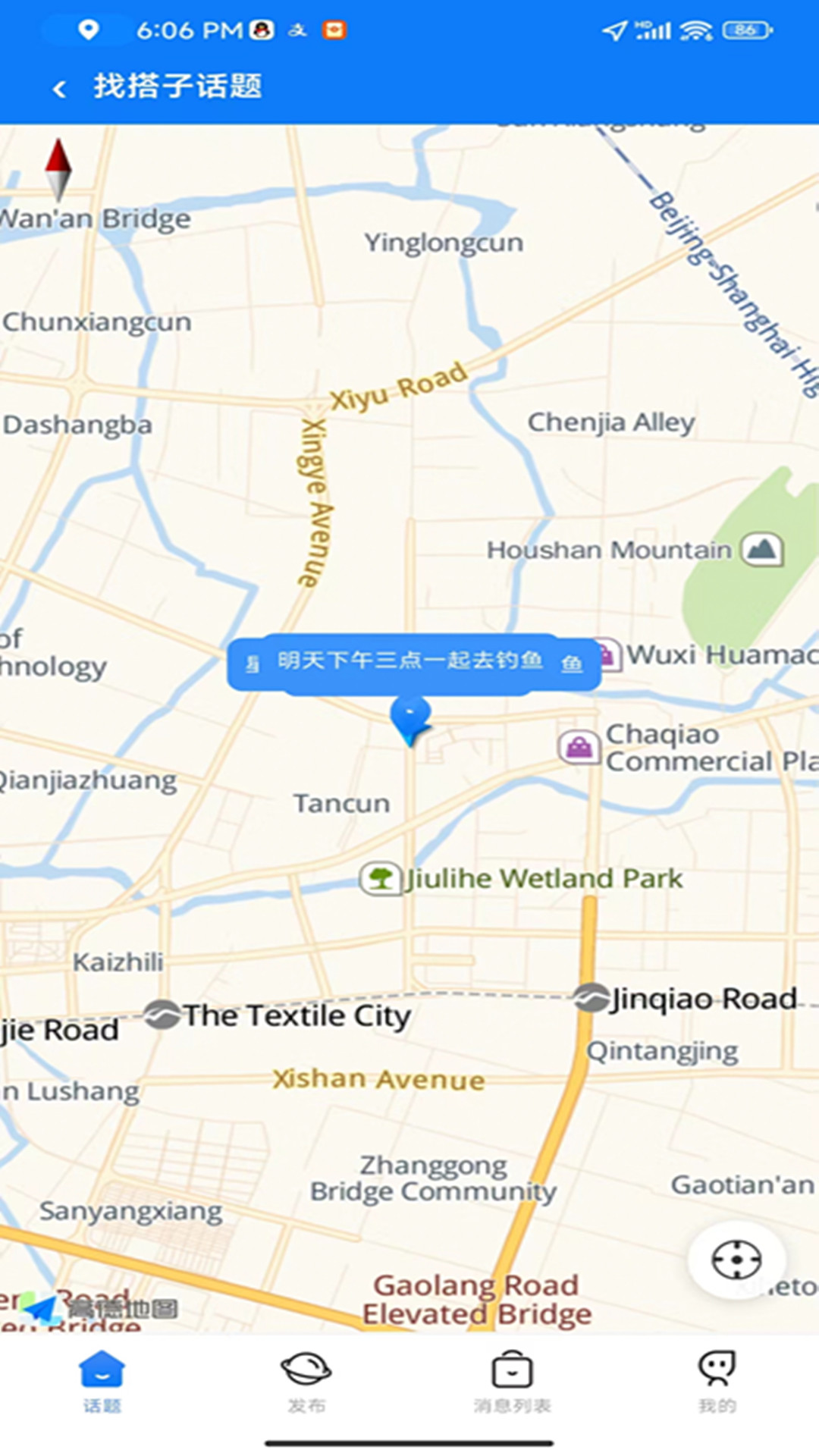Go back from 找搭子话题 screen
The height and width of the screenshot is (1456, 819).
point(59,88)
